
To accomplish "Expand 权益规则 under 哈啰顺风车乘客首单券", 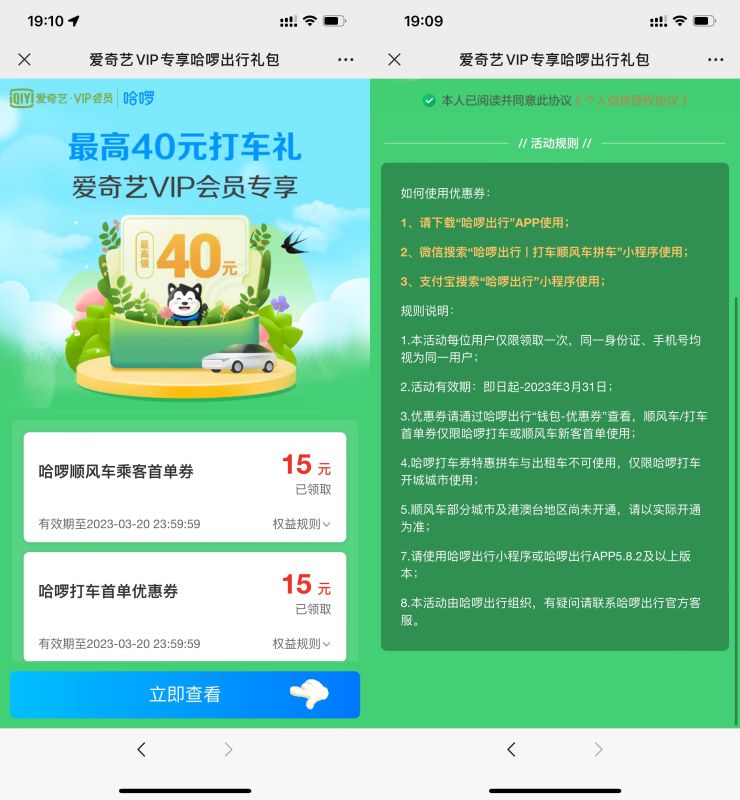I will tap(301, 524).
